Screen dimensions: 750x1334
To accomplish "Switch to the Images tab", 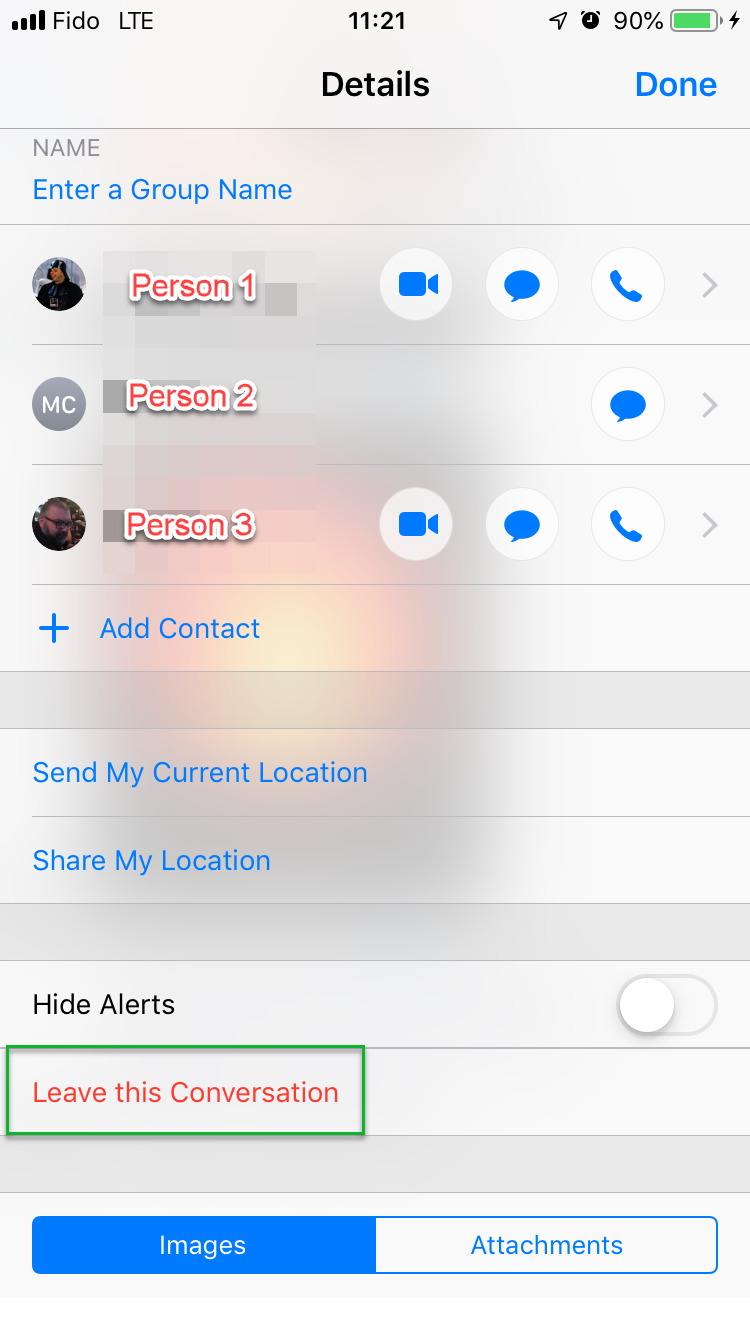I will point(203,1245).
